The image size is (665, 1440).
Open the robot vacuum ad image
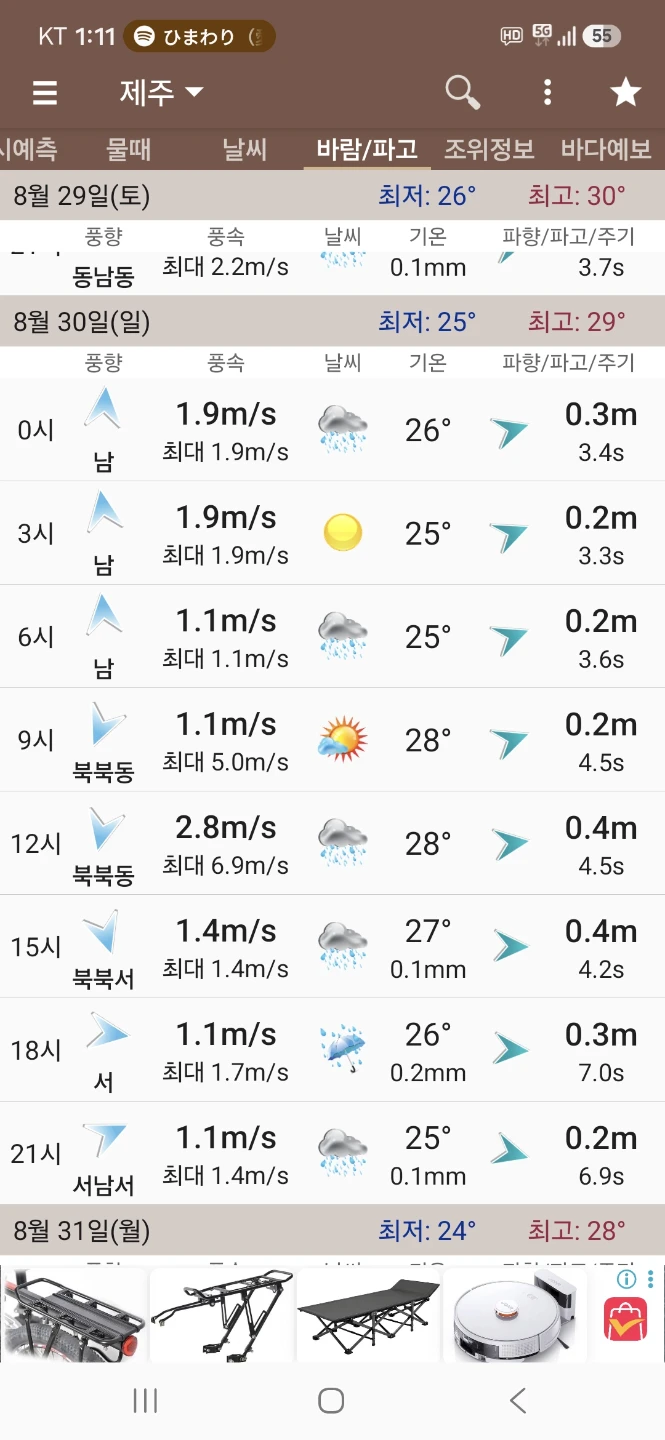(515, 1315)
